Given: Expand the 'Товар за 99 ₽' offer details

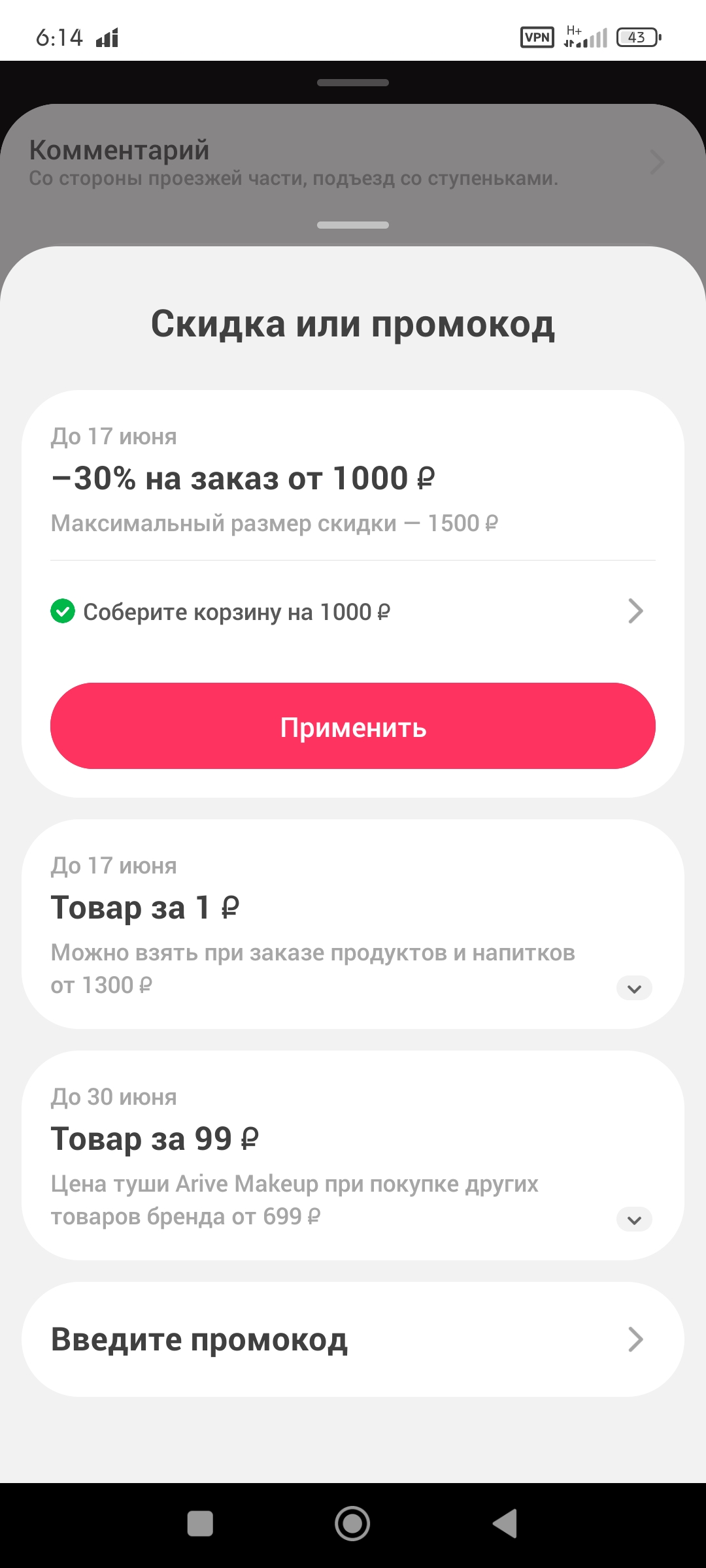Looking at the screenshot, I should pos(634,1219).
